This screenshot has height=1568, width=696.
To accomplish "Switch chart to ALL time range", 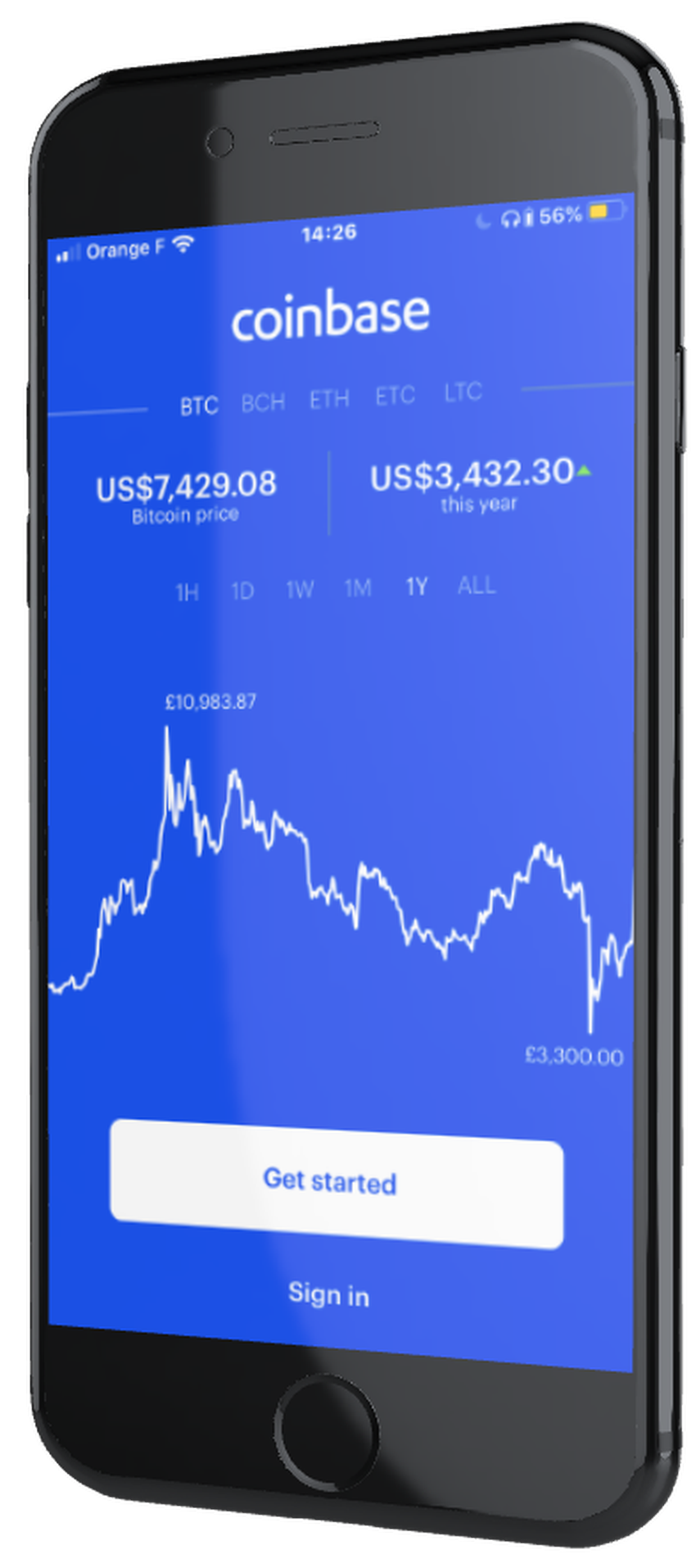I will point(477,584).
